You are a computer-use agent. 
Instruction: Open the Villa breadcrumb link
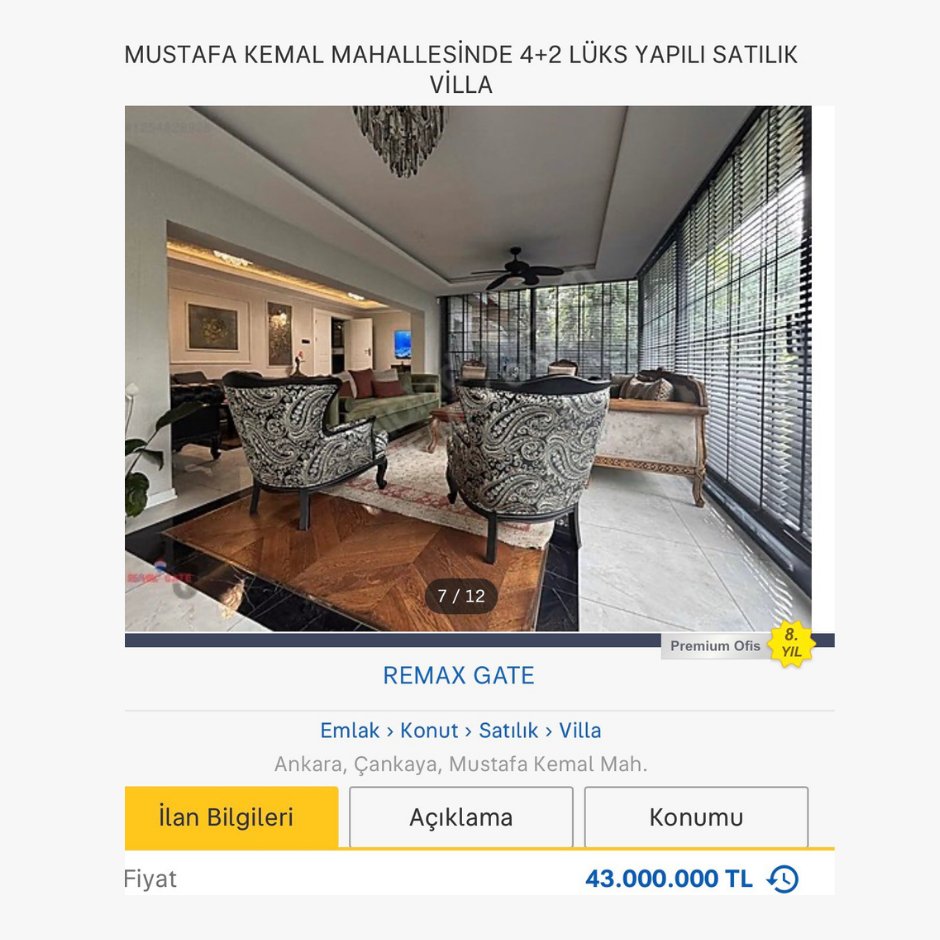pyautogui.click(x=580, y=731)
